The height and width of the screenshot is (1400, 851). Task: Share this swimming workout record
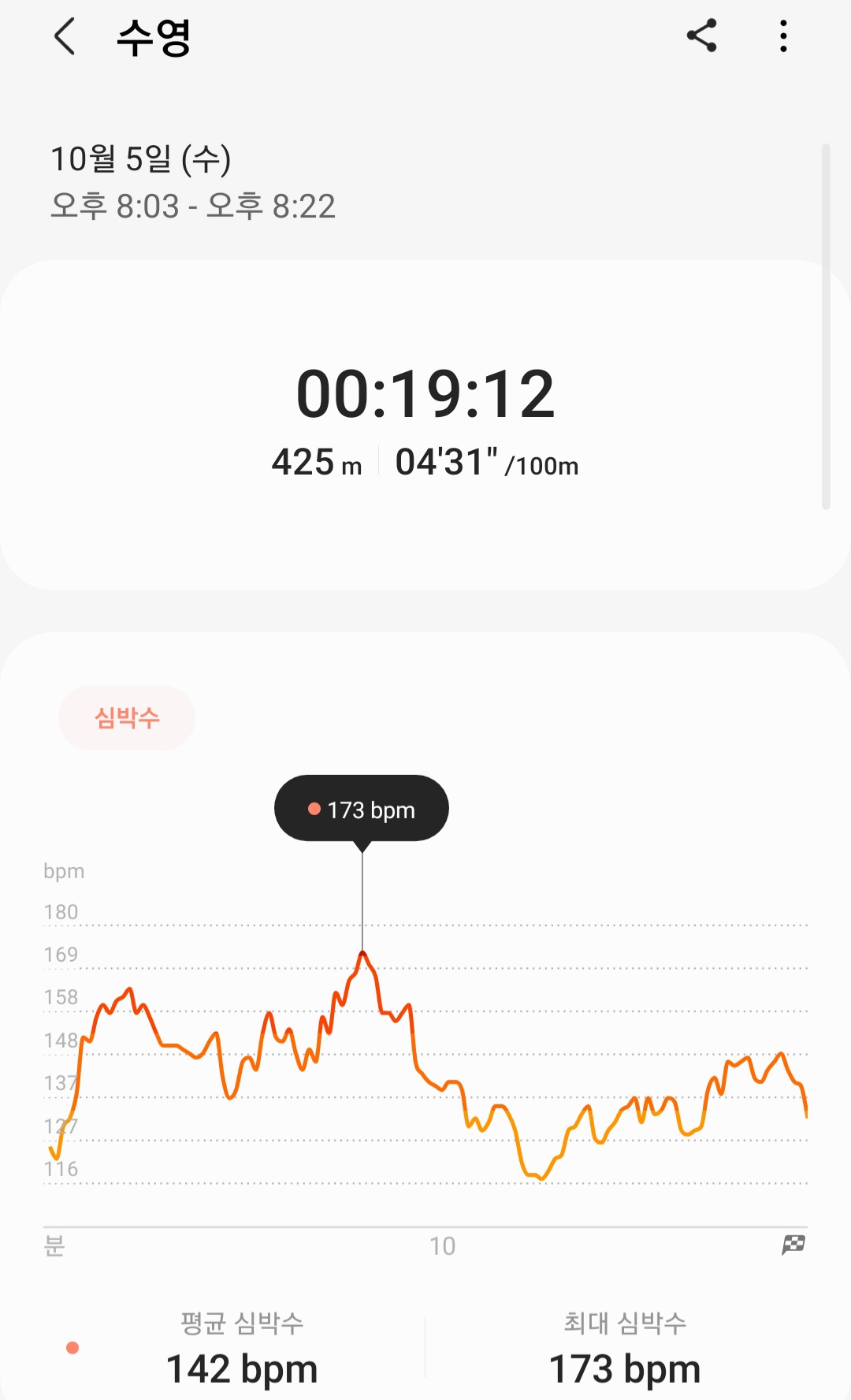pyautogui.click(x=701, y=36)
